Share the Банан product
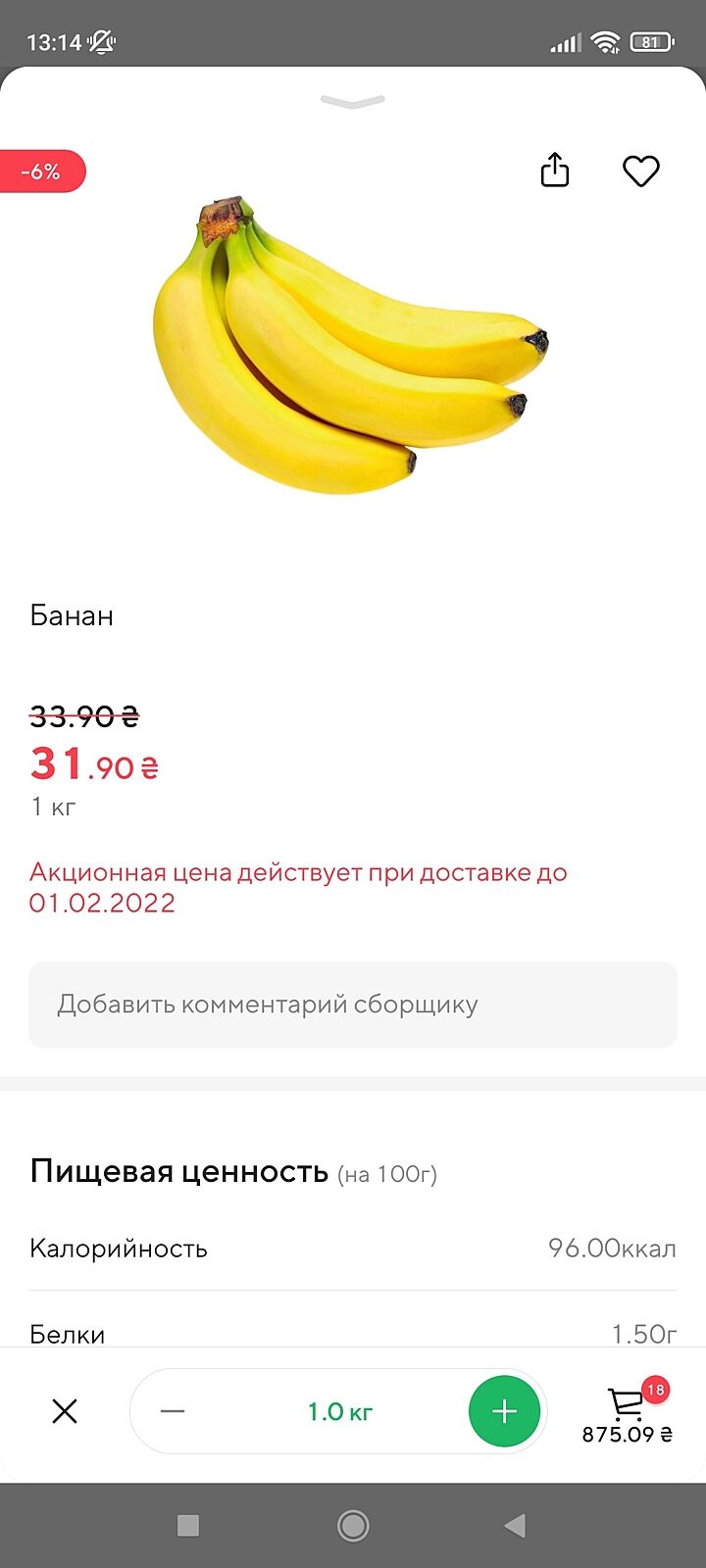Image resolution: width=706 pixels, height=1568 pixels. pos(555,170)
